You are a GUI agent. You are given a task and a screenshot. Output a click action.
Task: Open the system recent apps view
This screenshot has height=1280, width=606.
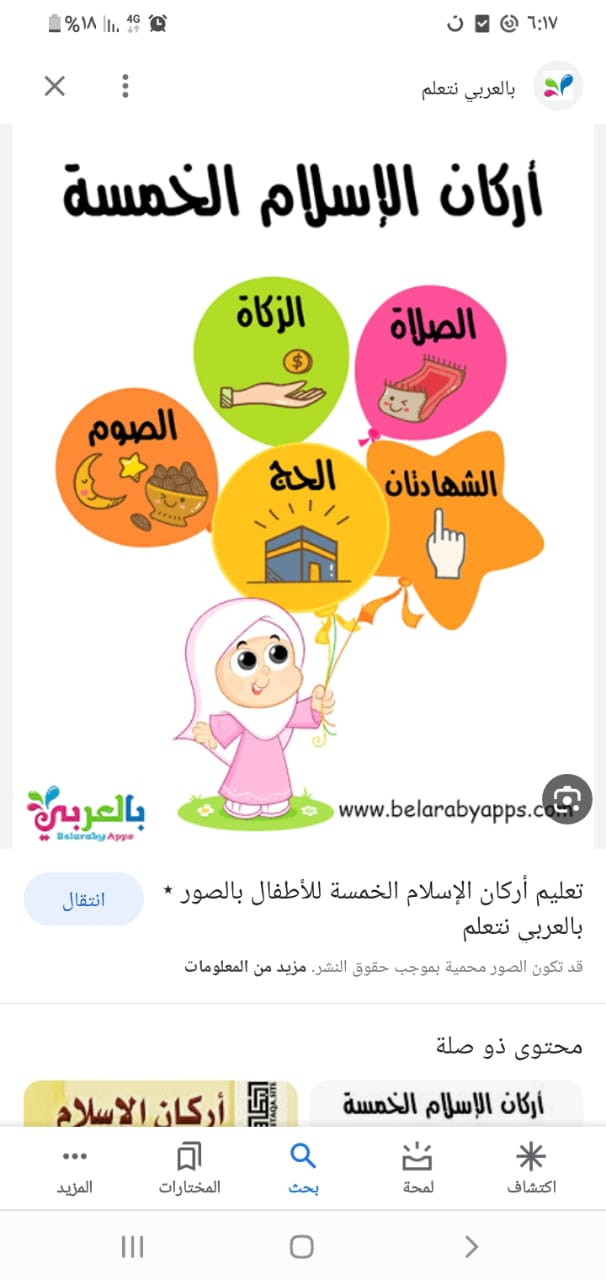coord(132,1246)
